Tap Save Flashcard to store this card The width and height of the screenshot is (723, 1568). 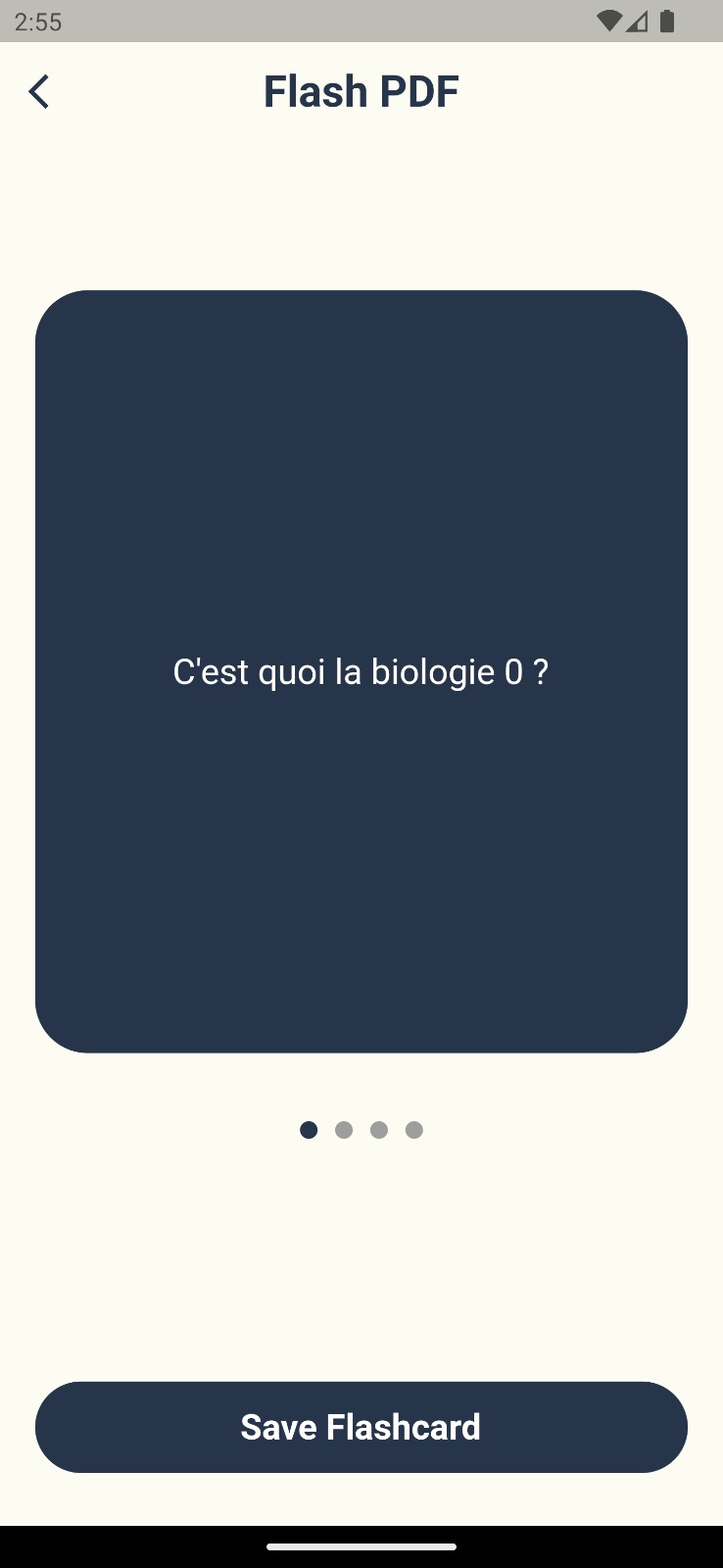[x=361, y=1427]
